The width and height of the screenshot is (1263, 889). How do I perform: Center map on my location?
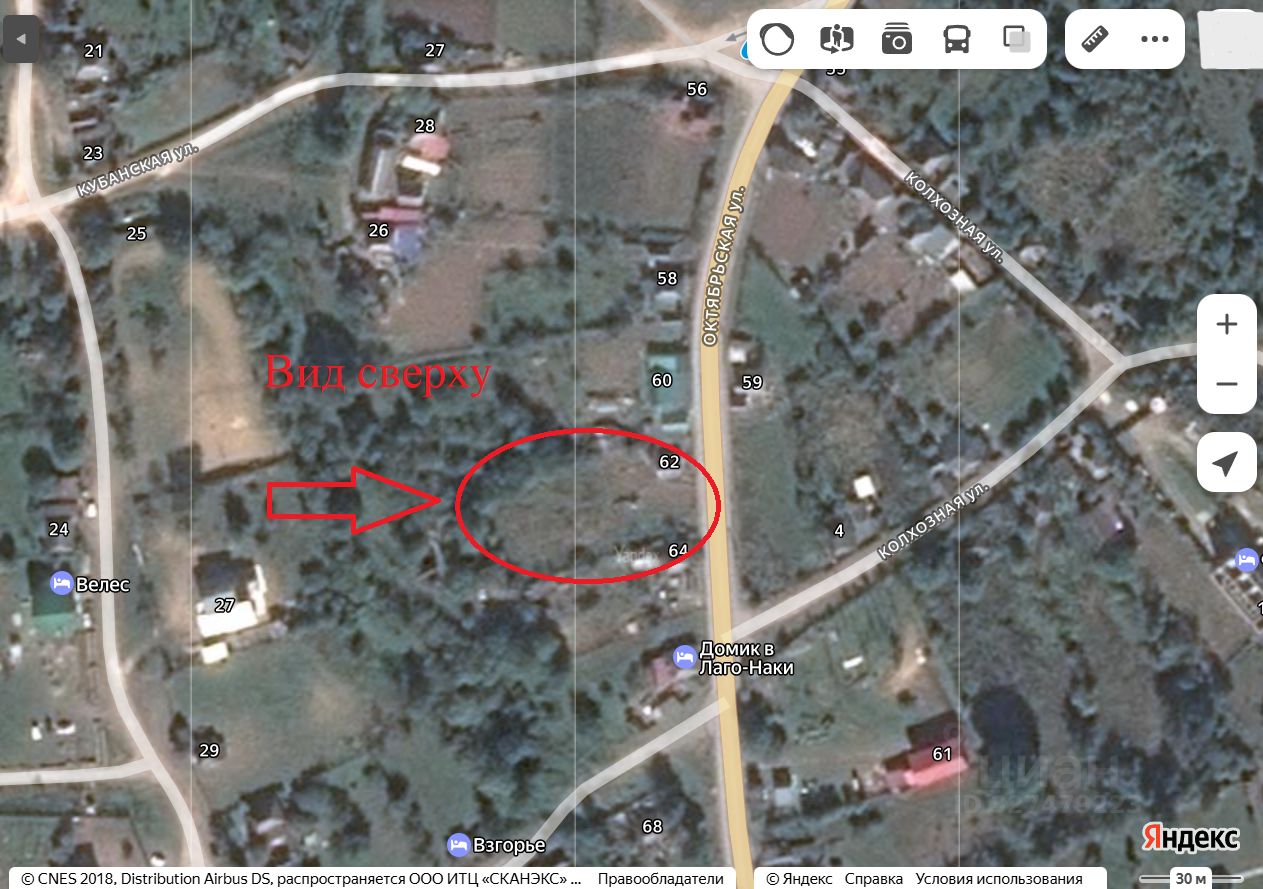click(1226, 462)
